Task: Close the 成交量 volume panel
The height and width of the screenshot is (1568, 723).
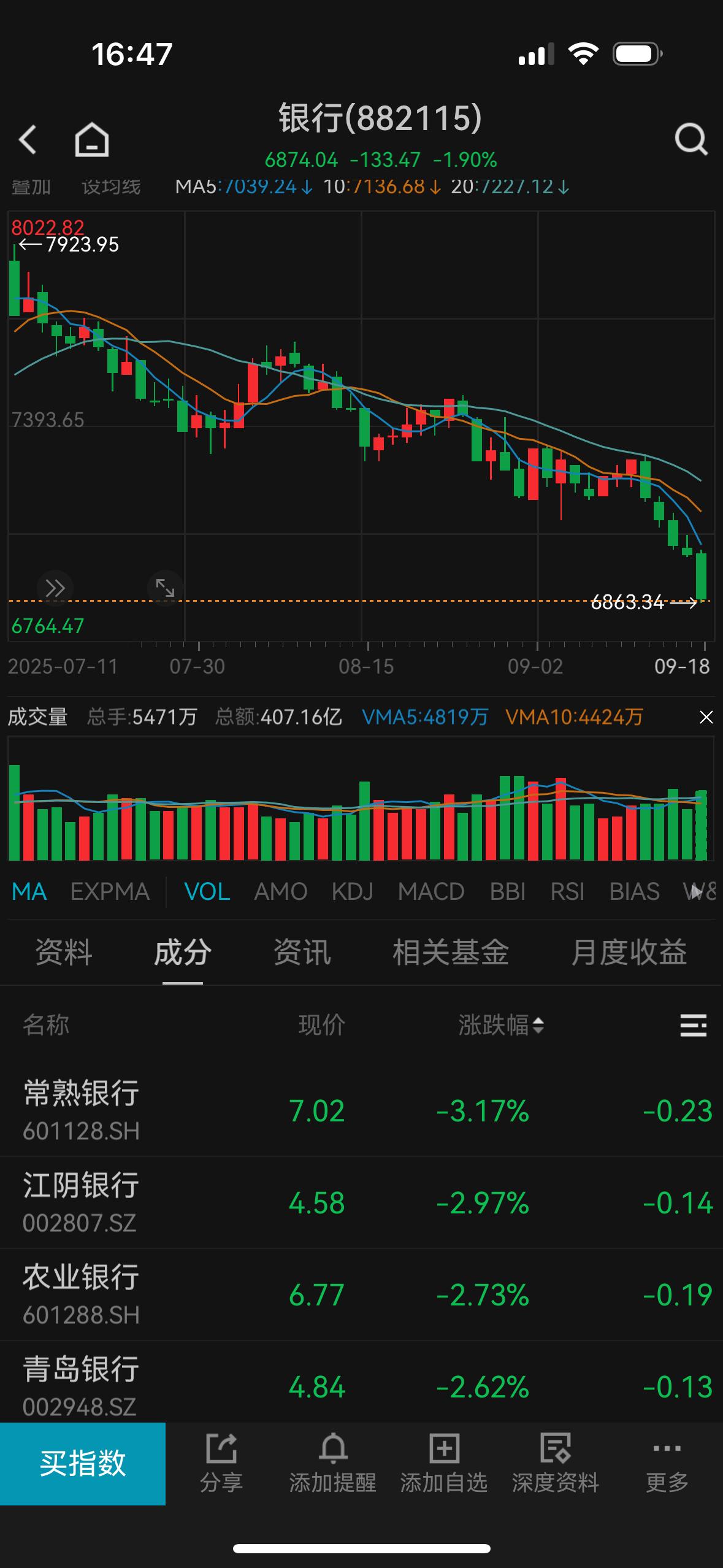Action: point(706,717)
